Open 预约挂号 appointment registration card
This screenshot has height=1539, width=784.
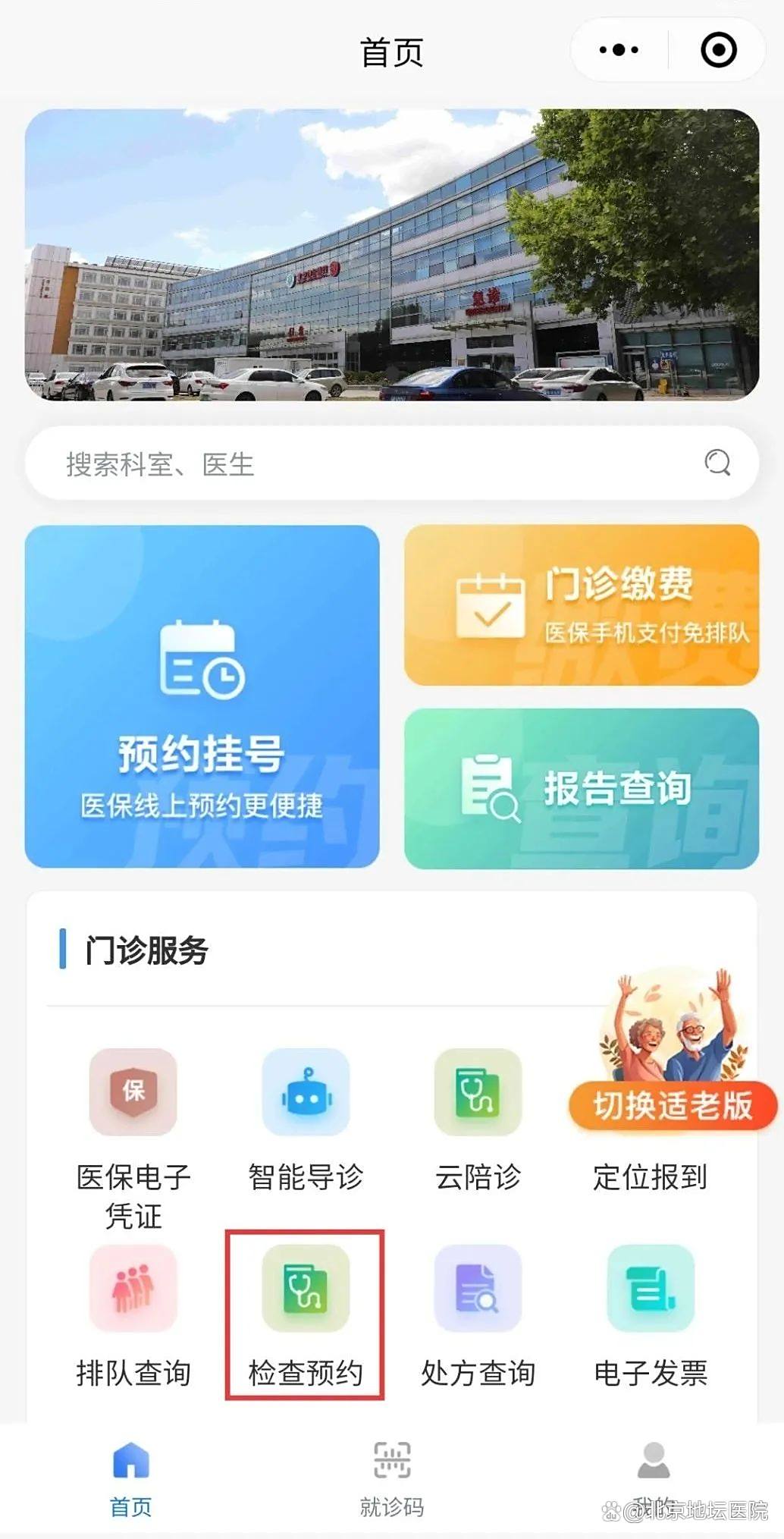[202, 696]
